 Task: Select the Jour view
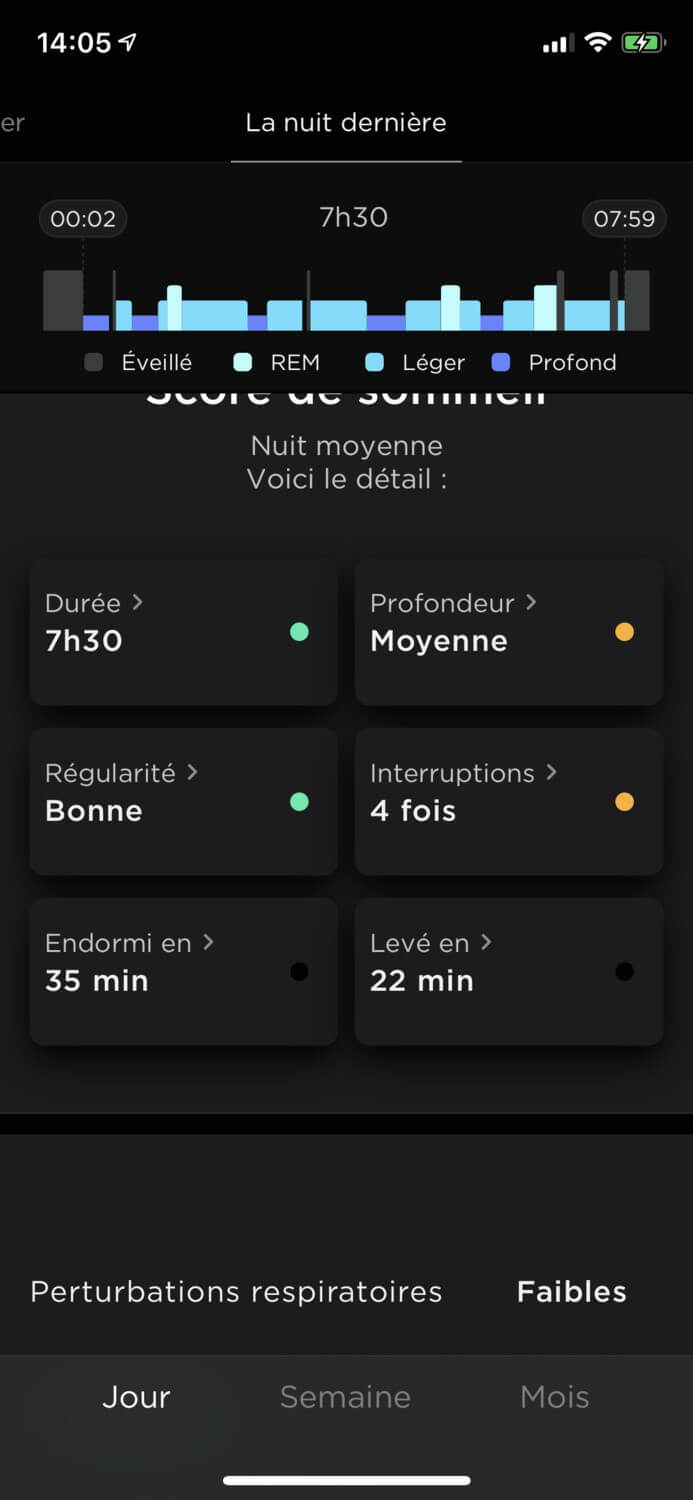tap(136, 1397)
